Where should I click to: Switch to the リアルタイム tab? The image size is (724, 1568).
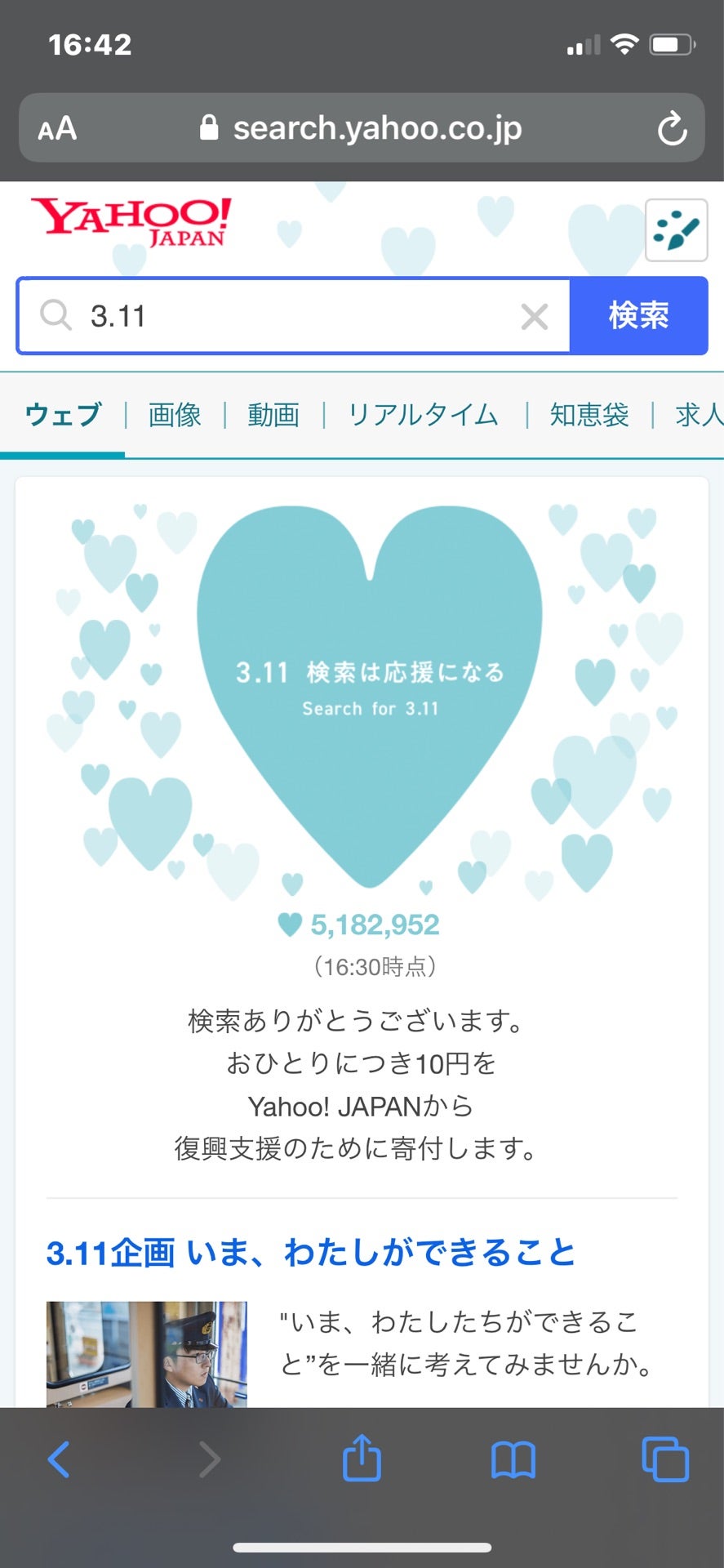point(423,415)
